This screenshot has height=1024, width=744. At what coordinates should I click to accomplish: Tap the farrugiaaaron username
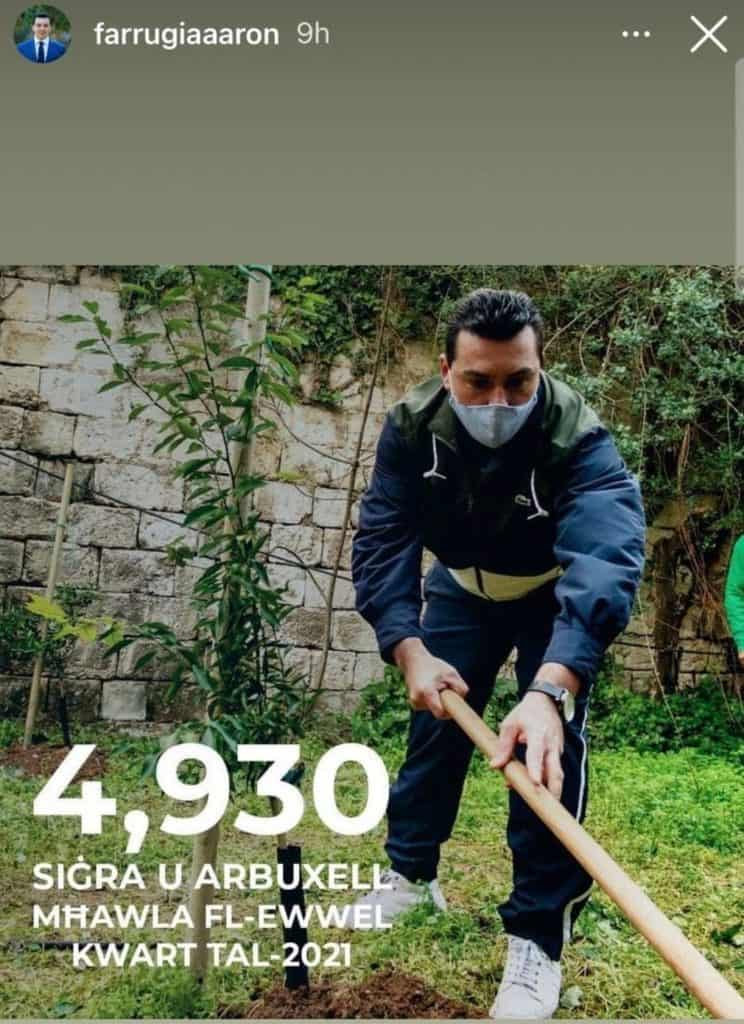tap(186, 34)
